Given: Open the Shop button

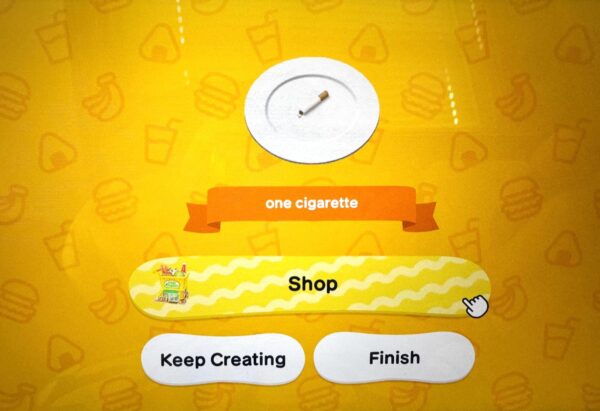Looking at the screenshot, I should pyautogui.click(x=313, y=284).
